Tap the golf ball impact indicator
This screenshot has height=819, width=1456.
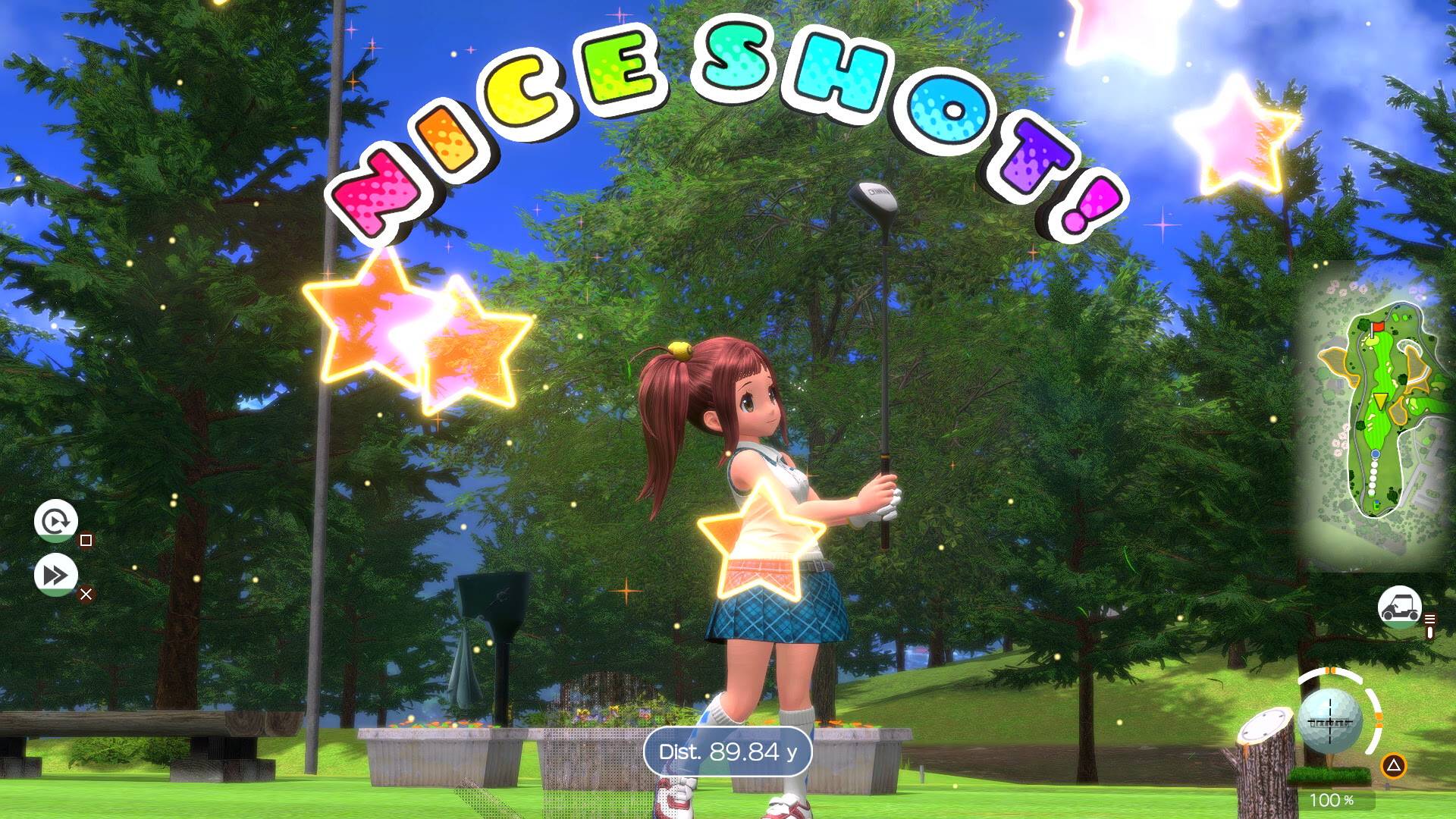pyautogui.click(x=1329, y=722)
